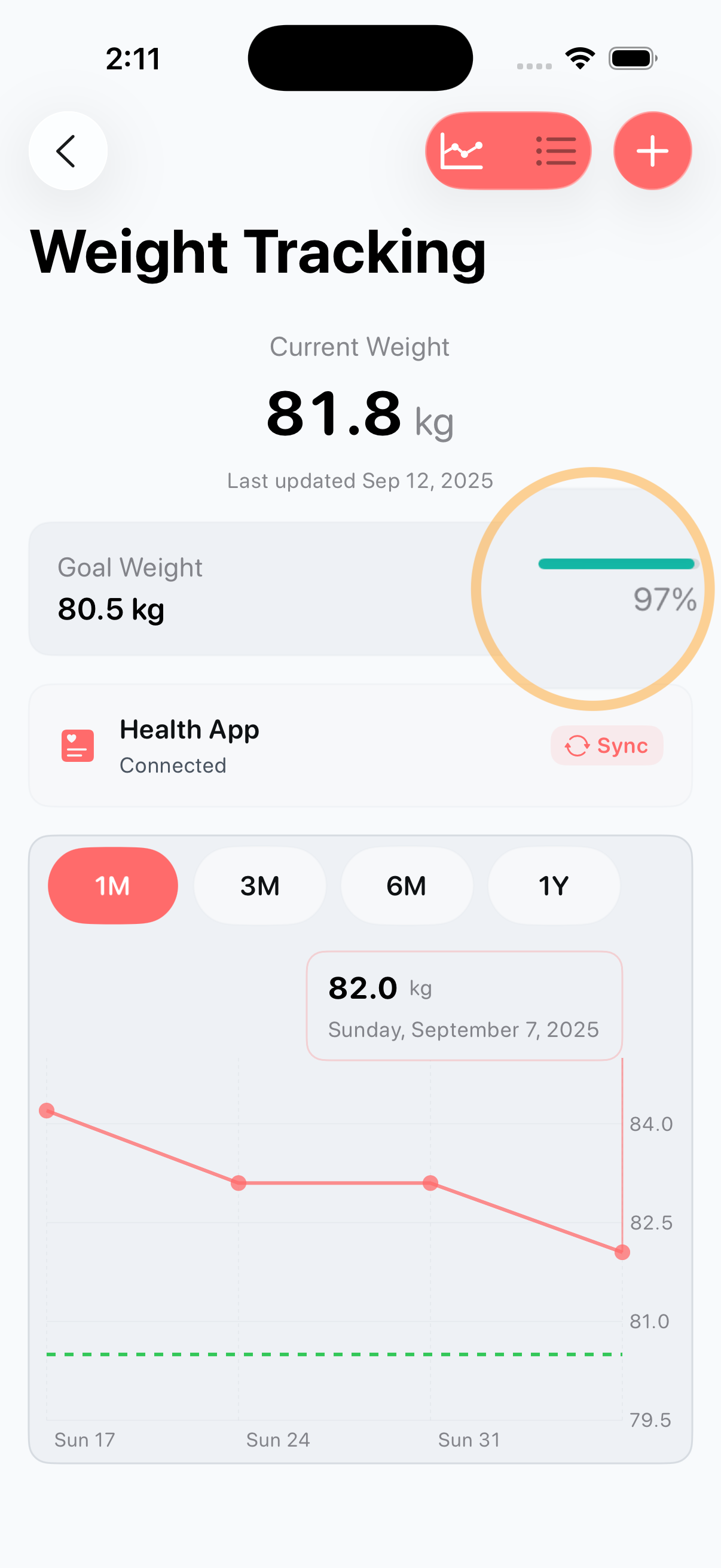Select the 1M time range
The image size is (721, 1568).
pos(112,886)
